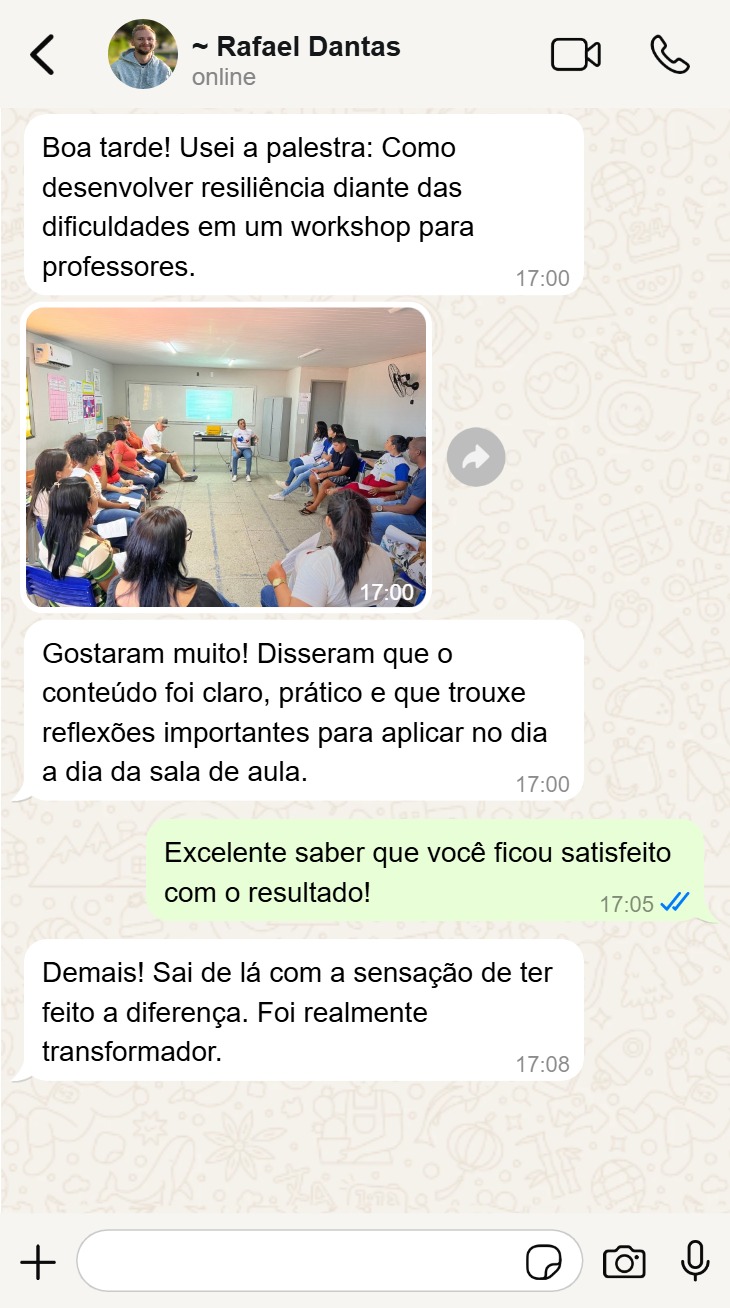Open the attachment plus menu
730x1308 pixels.
click(x=38, y=1262)
